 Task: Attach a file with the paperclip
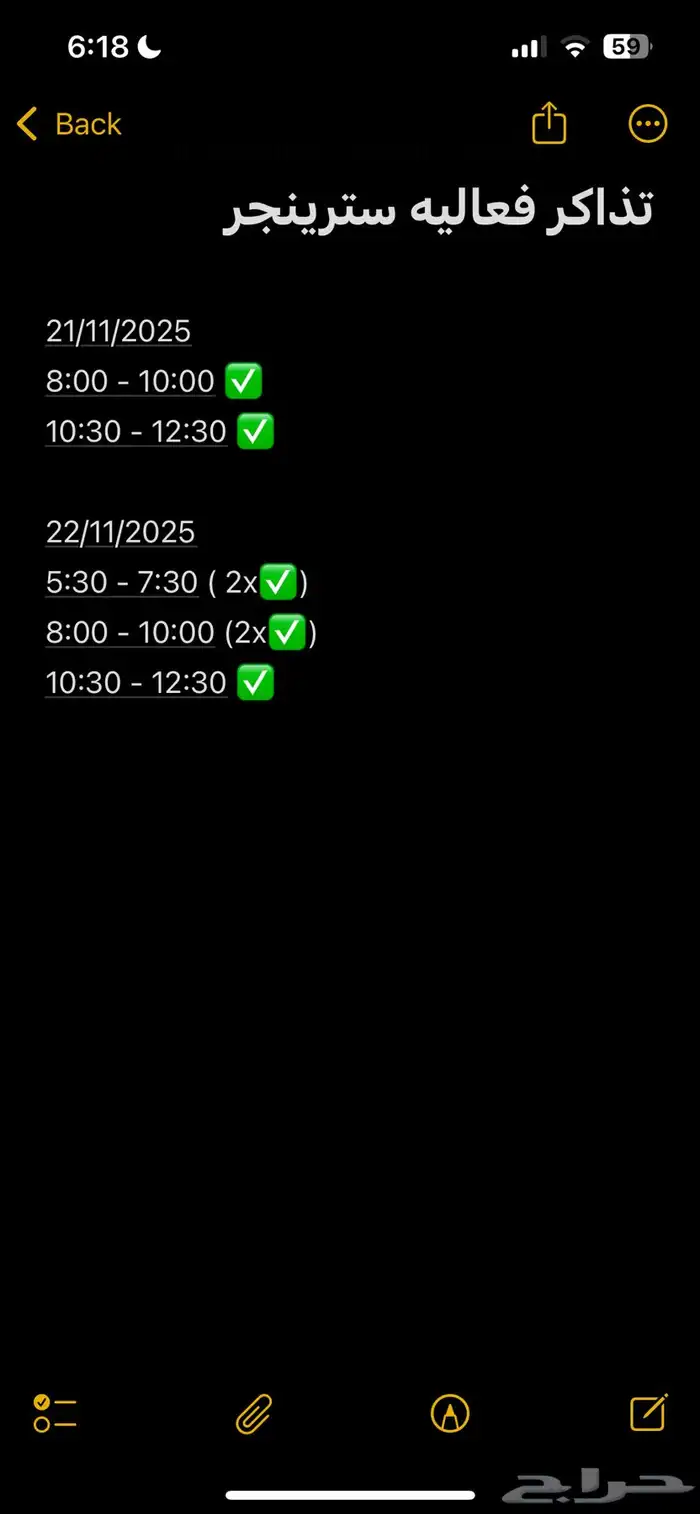[254, 1413]
